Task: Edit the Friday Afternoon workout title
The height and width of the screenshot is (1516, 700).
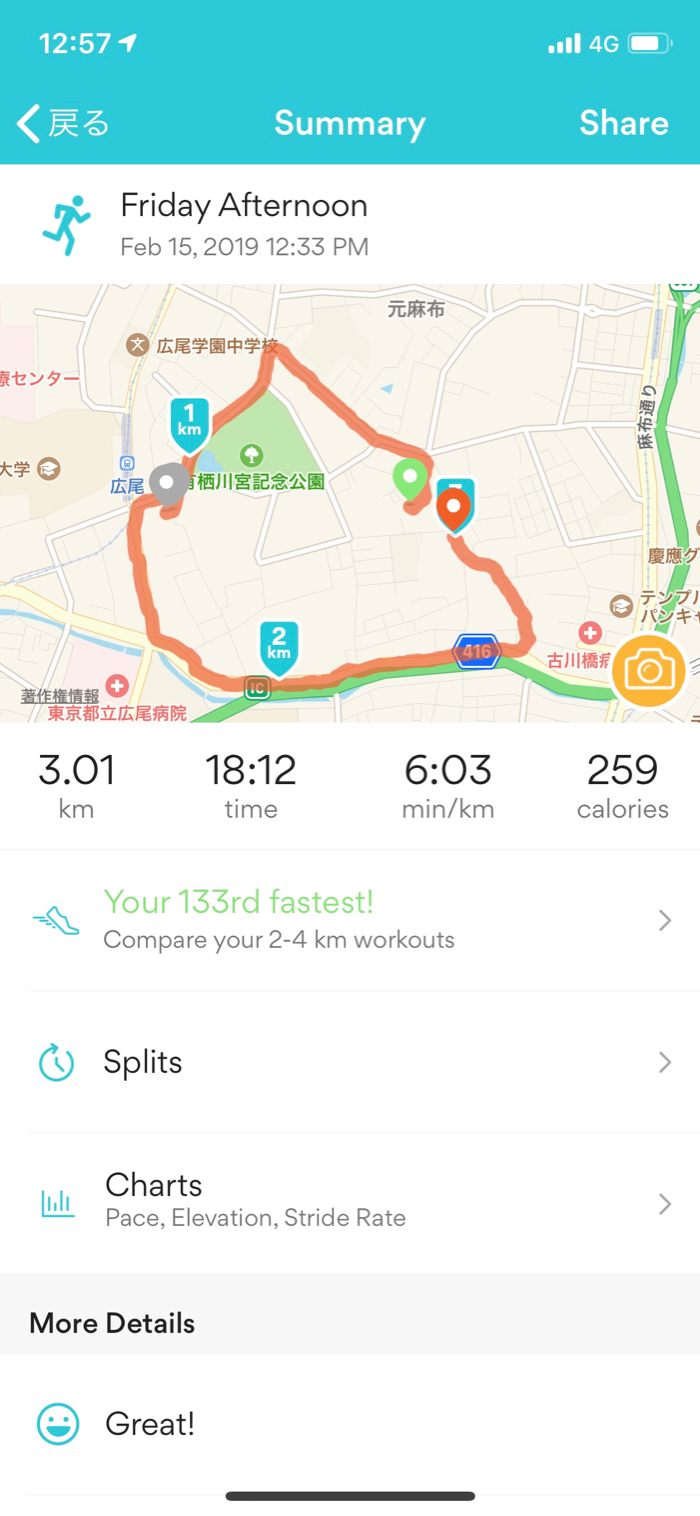Action: [244, 206]
